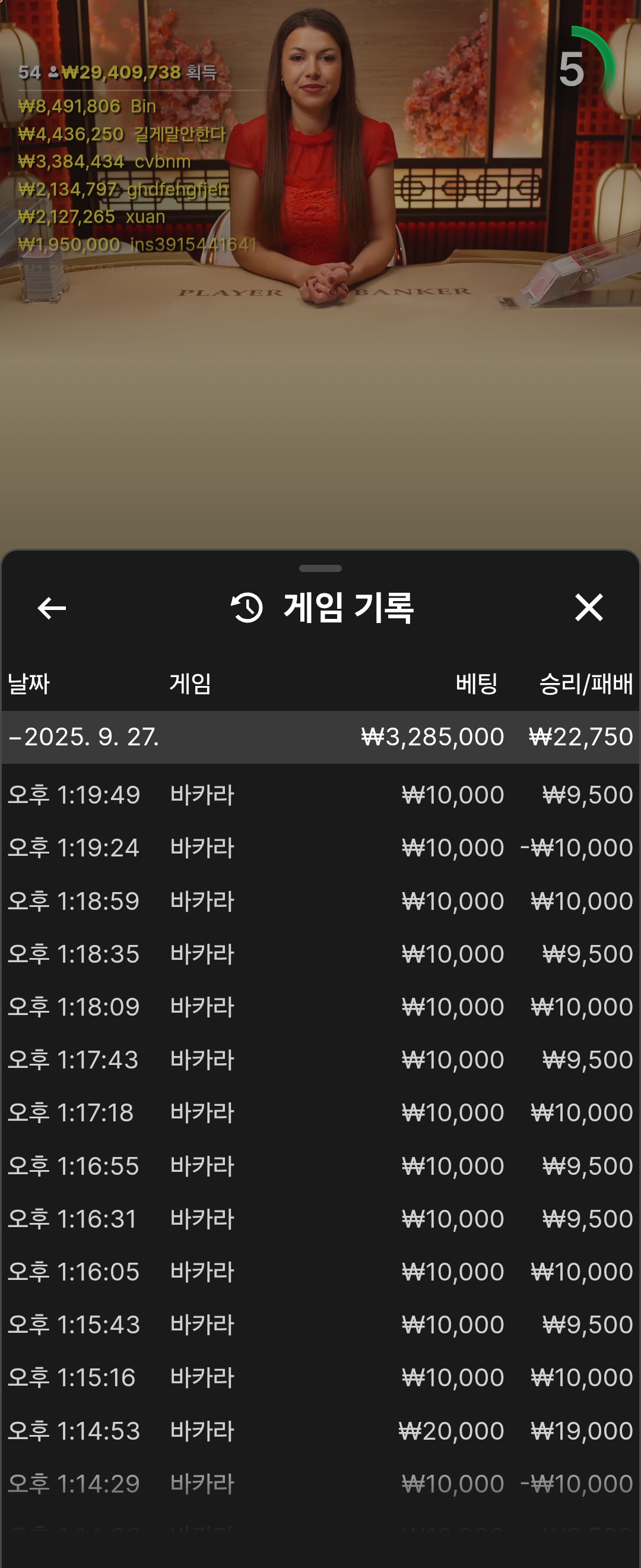Open the 오후 1:15:16 round entry
The height and width of the screenshot is (1568, 641).
(x=320, y=1377)
